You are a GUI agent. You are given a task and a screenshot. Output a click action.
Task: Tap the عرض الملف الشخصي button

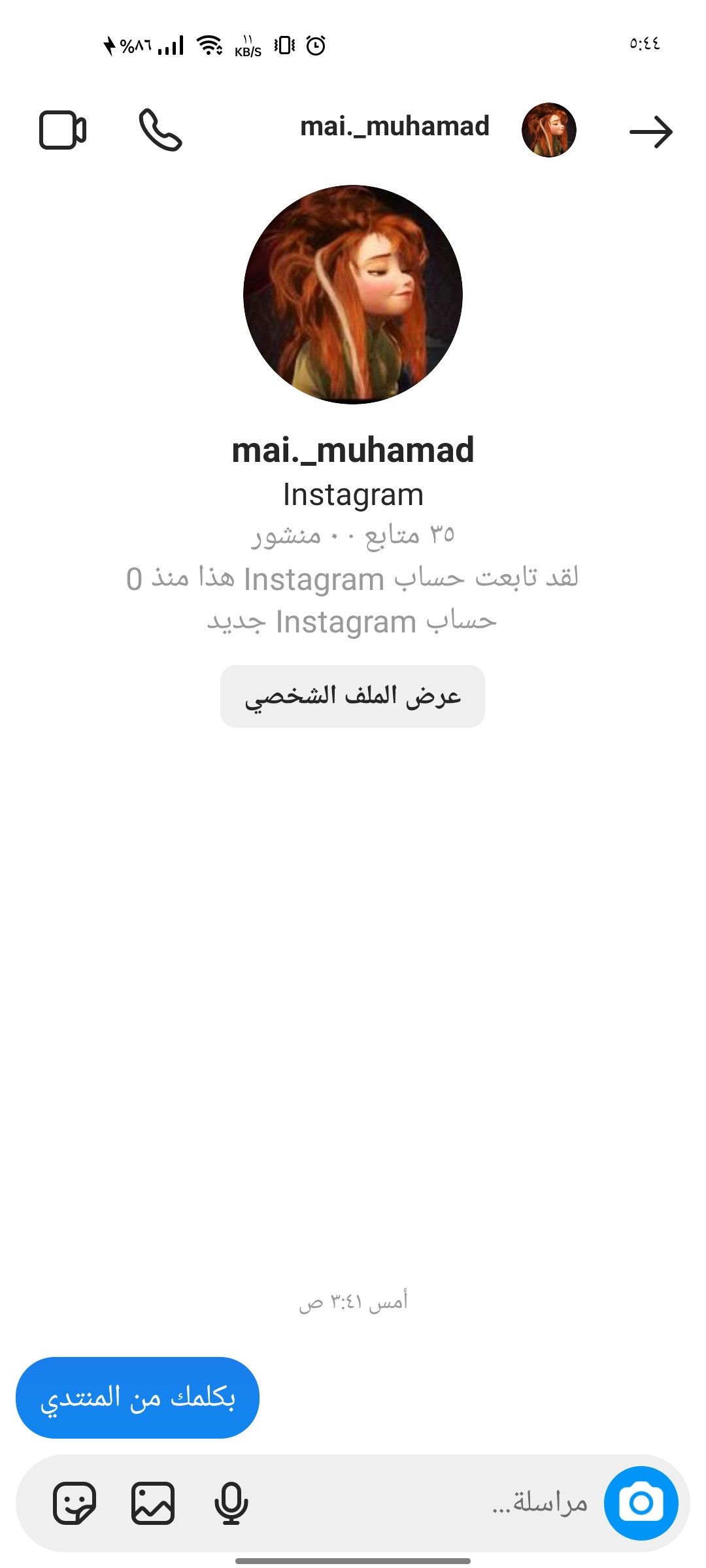(352, 696)
